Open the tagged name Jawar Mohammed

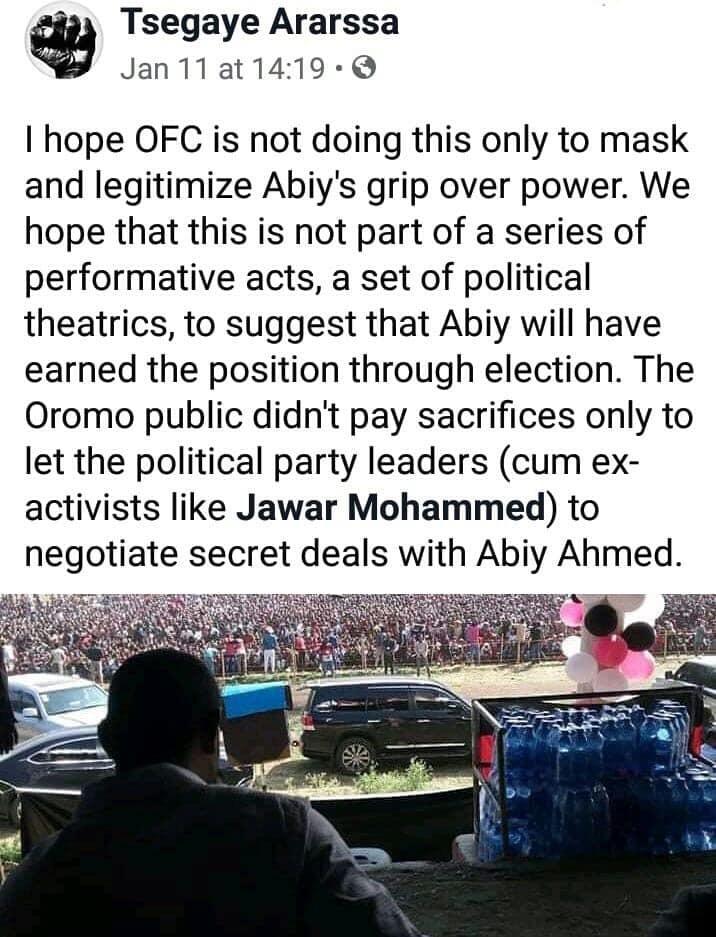coord(391,508)
